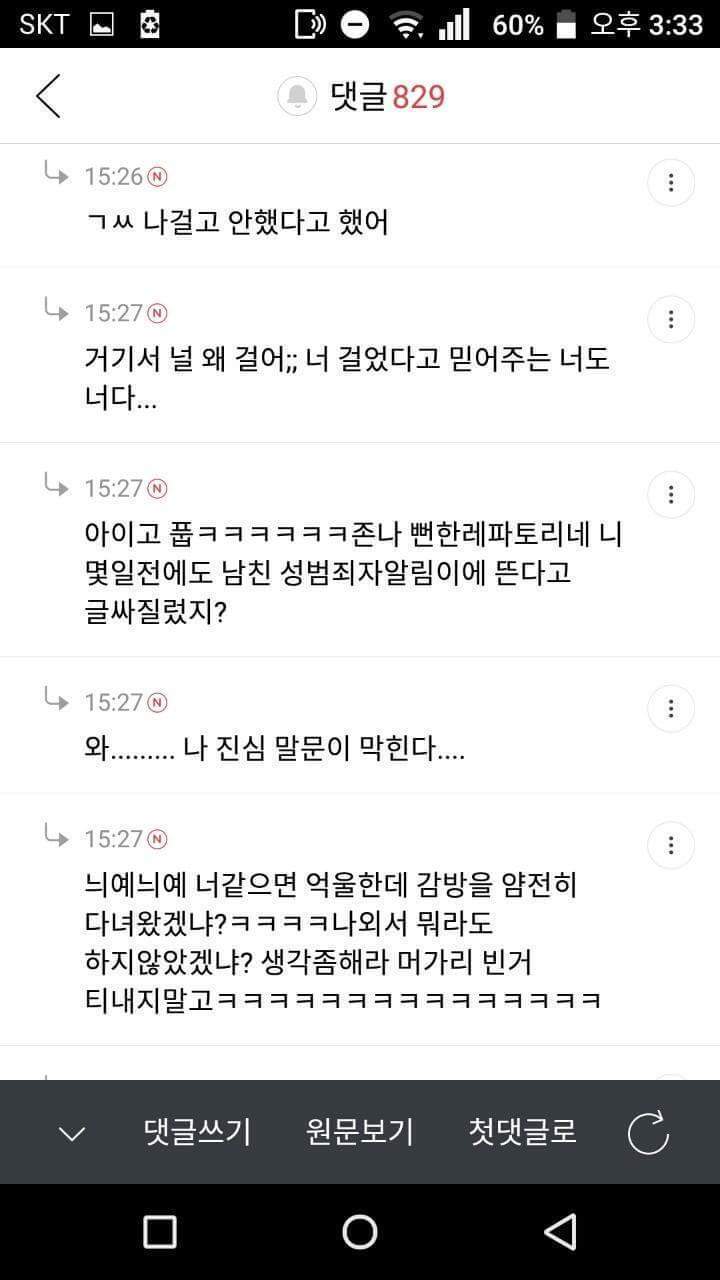Jump to first comment via 첫댓글로

[520, 1133]
